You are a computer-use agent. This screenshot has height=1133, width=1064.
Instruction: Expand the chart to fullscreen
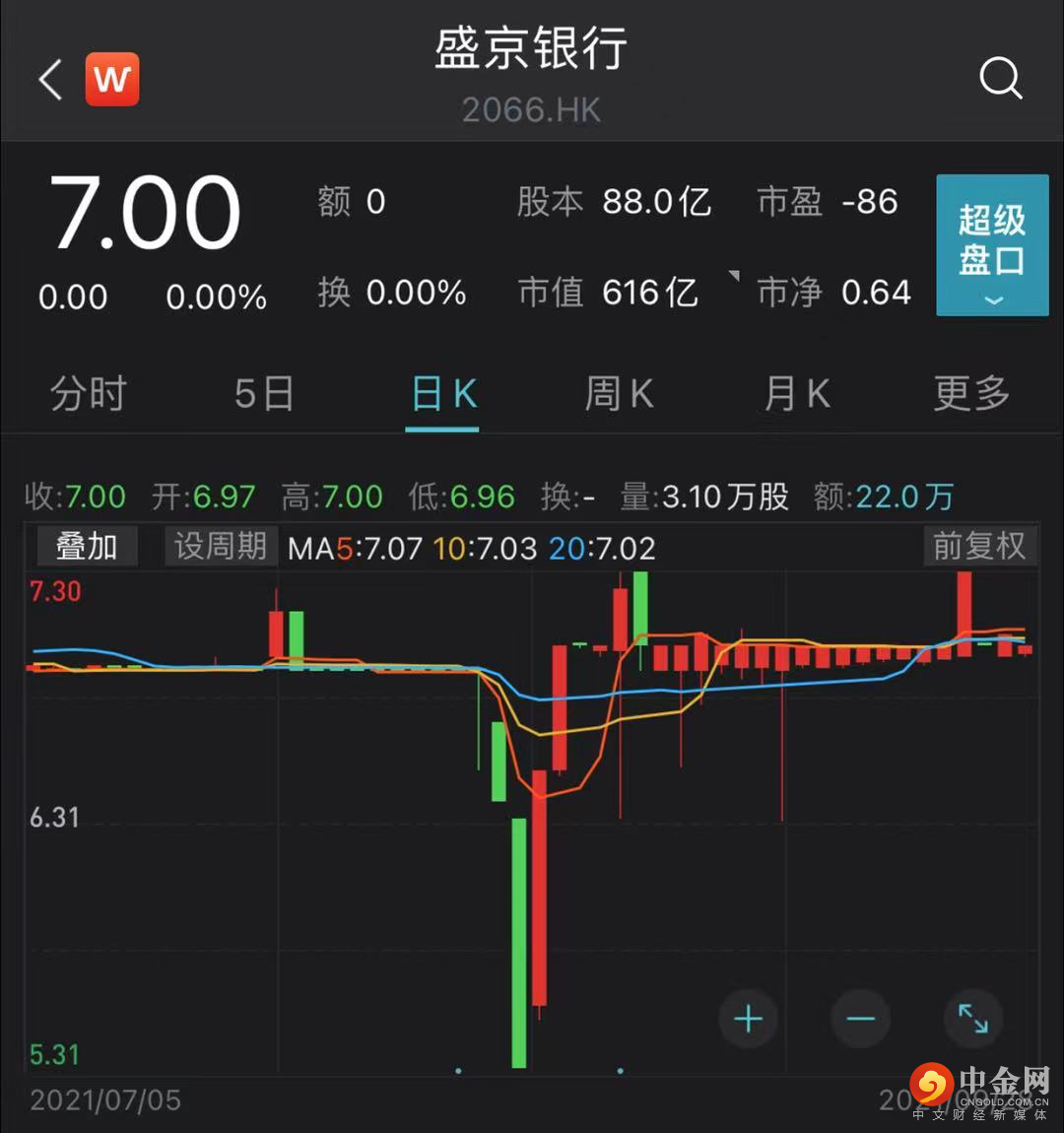pyautogui.click(x=972, y=1019)
